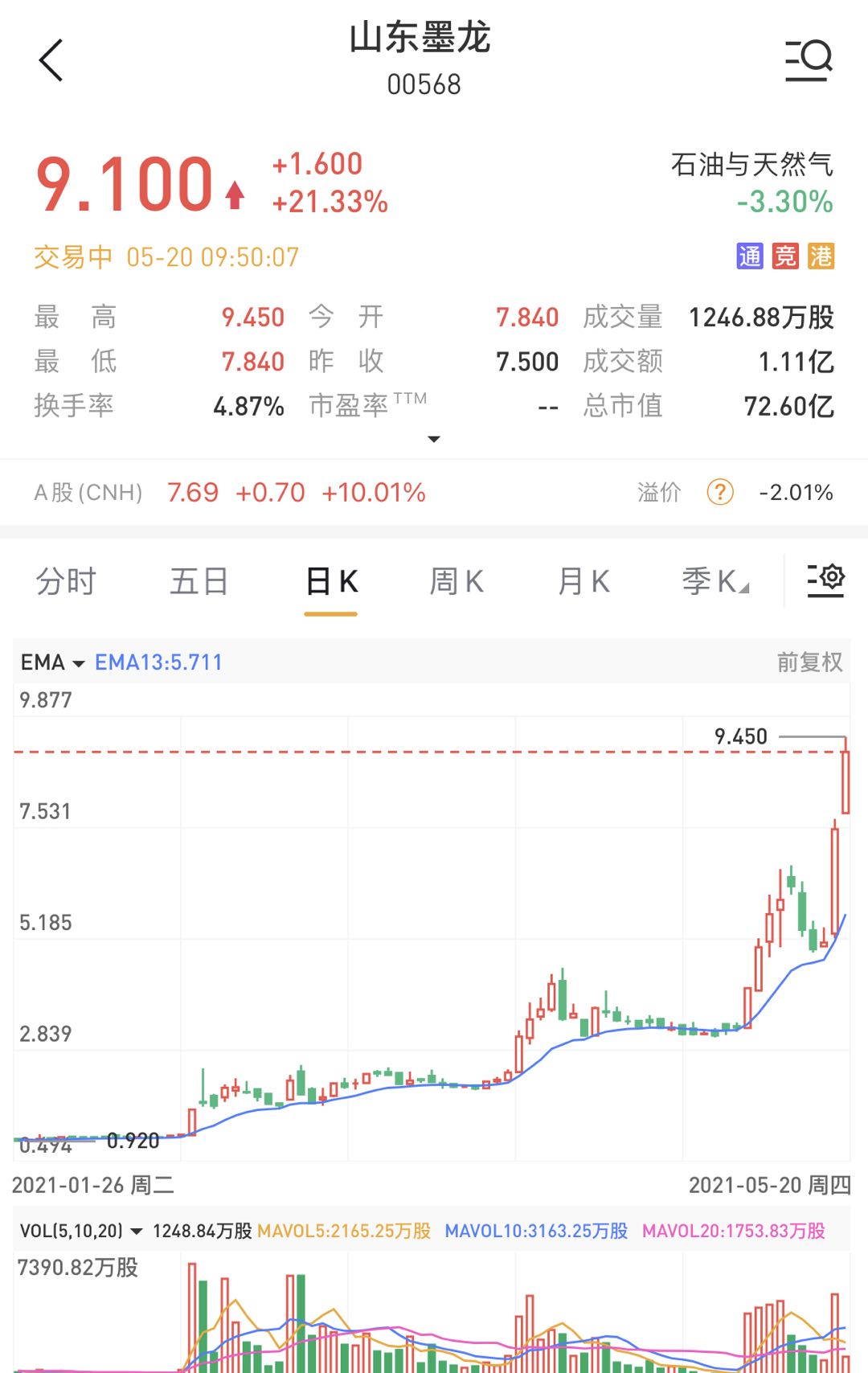Open the 溢价 help question mark
The height and width of the screenshot is (1373, 868).
720,492
